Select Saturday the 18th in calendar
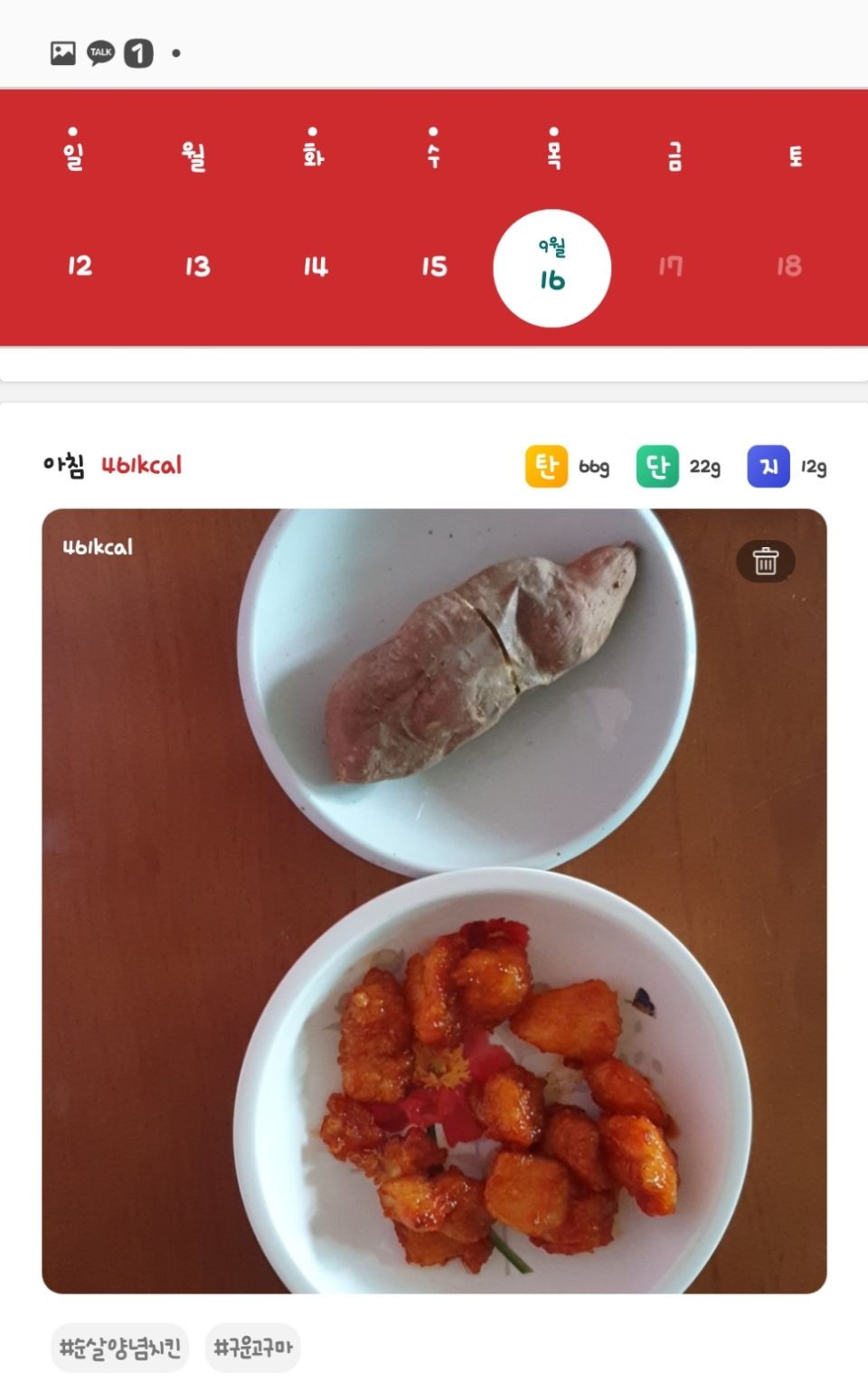Viewport: 868px width, 1400px height. pyautogui.click(x=788, y=266)
